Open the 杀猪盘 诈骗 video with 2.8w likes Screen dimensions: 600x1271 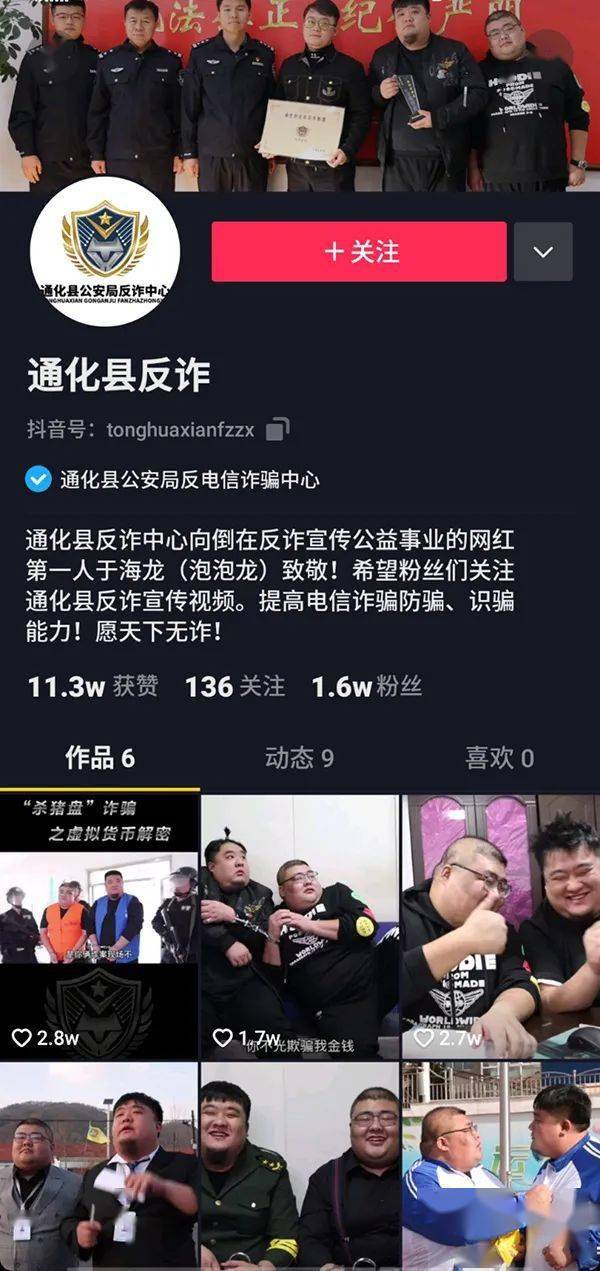(x=99, y=925)
